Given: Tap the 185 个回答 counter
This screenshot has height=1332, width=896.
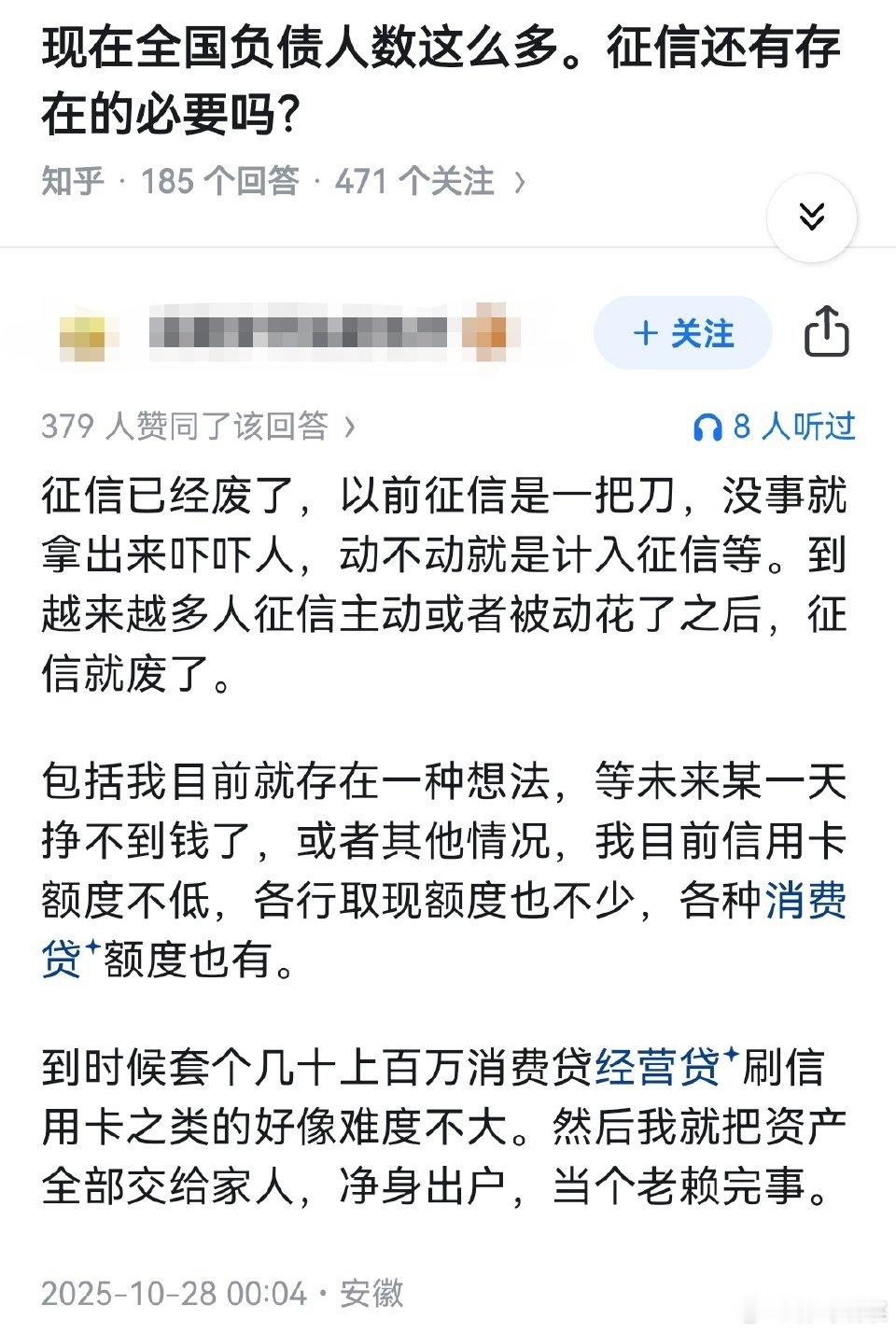Looking at the screenshot, I should [221, 182].
